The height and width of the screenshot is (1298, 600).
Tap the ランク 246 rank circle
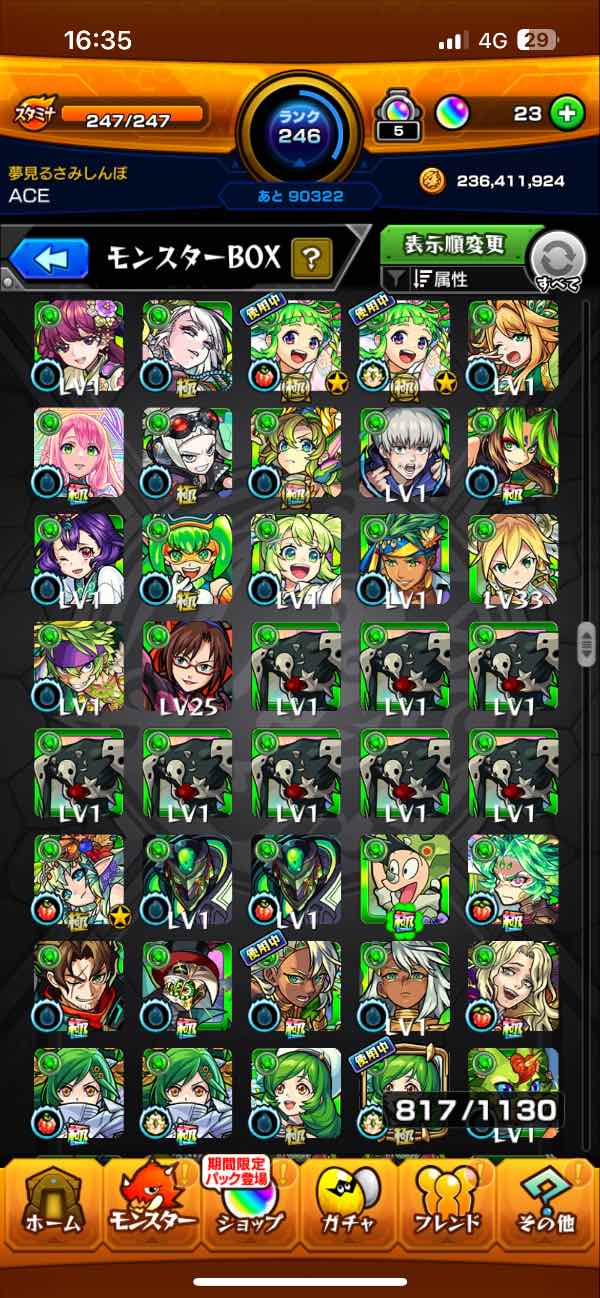click(x=299, y=125)
